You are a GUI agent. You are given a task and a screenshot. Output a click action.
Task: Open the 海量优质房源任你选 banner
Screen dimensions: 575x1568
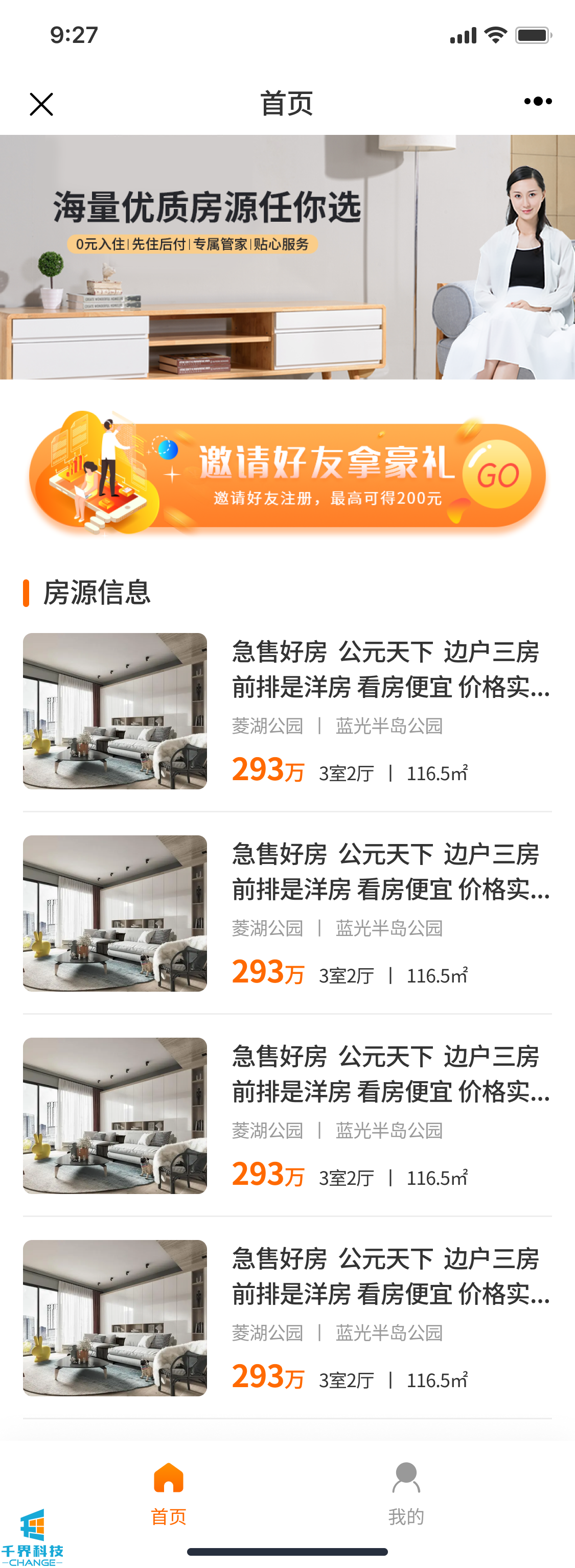click(x=287, y=257)
